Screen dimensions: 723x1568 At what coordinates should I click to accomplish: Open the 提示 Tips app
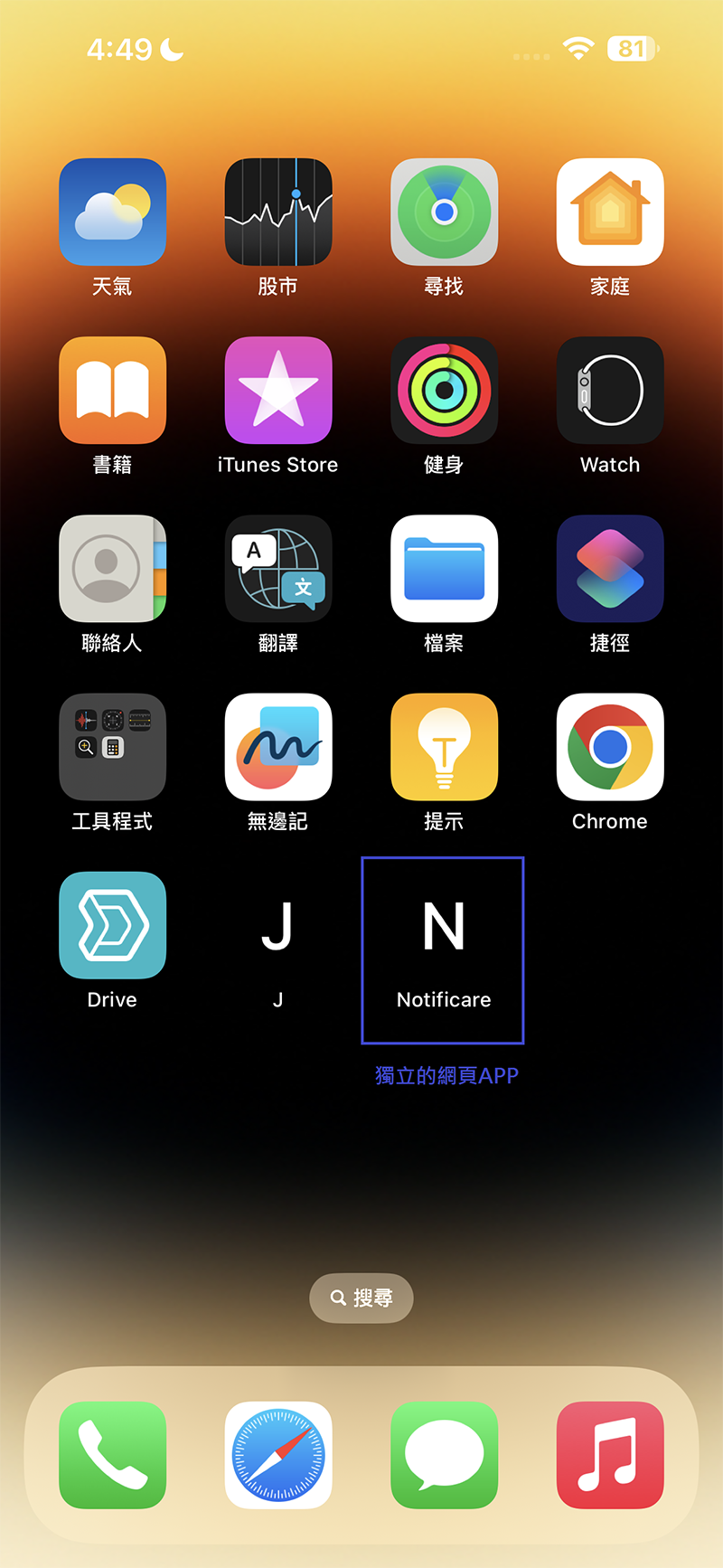(444, 747)
